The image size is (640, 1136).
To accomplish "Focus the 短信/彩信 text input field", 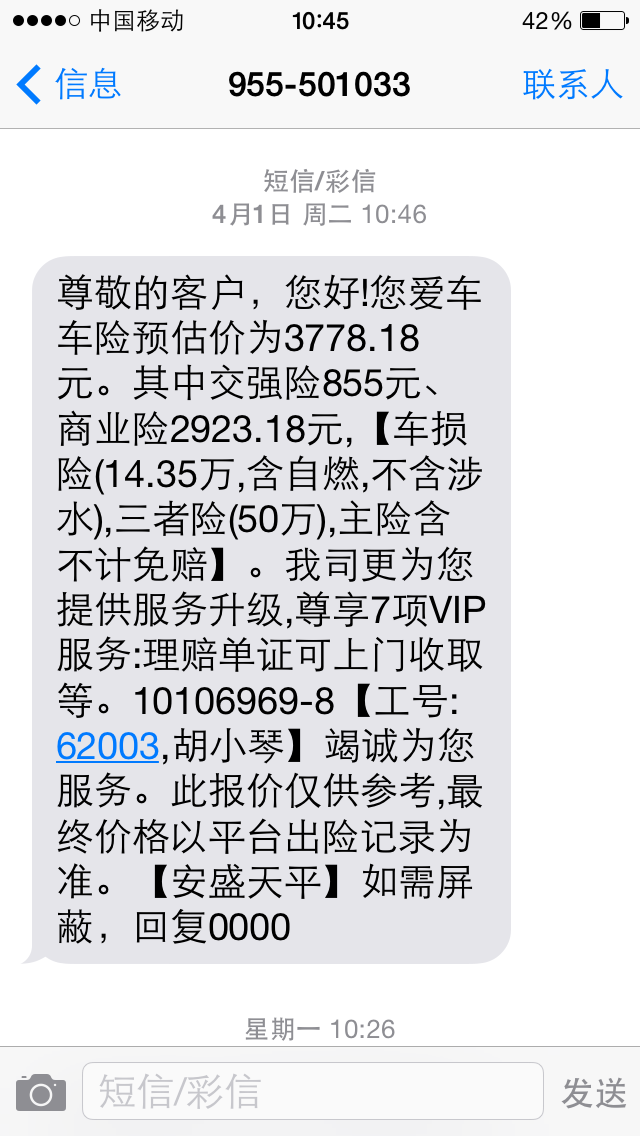I will point(312,1091).
